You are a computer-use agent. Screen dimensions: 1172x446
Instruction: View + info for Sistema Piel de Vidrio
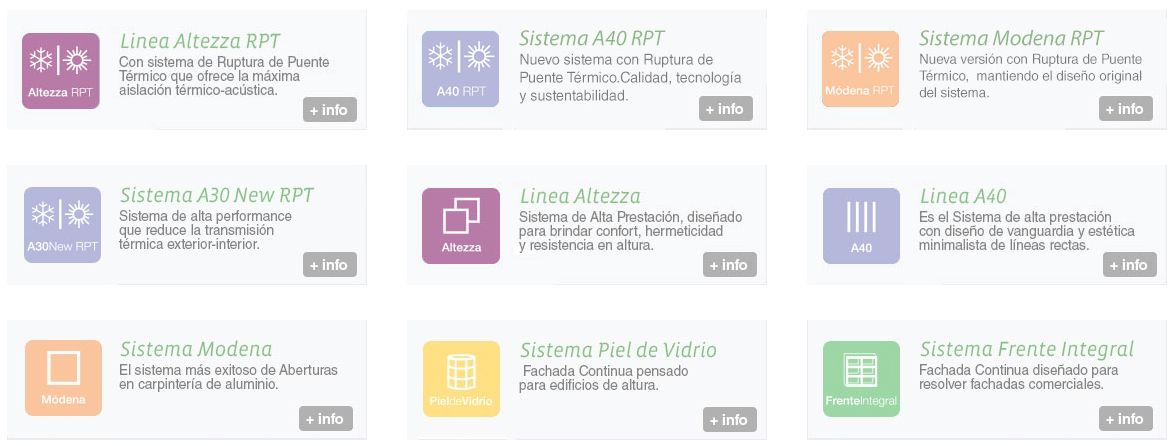click(x=729, y=420)
